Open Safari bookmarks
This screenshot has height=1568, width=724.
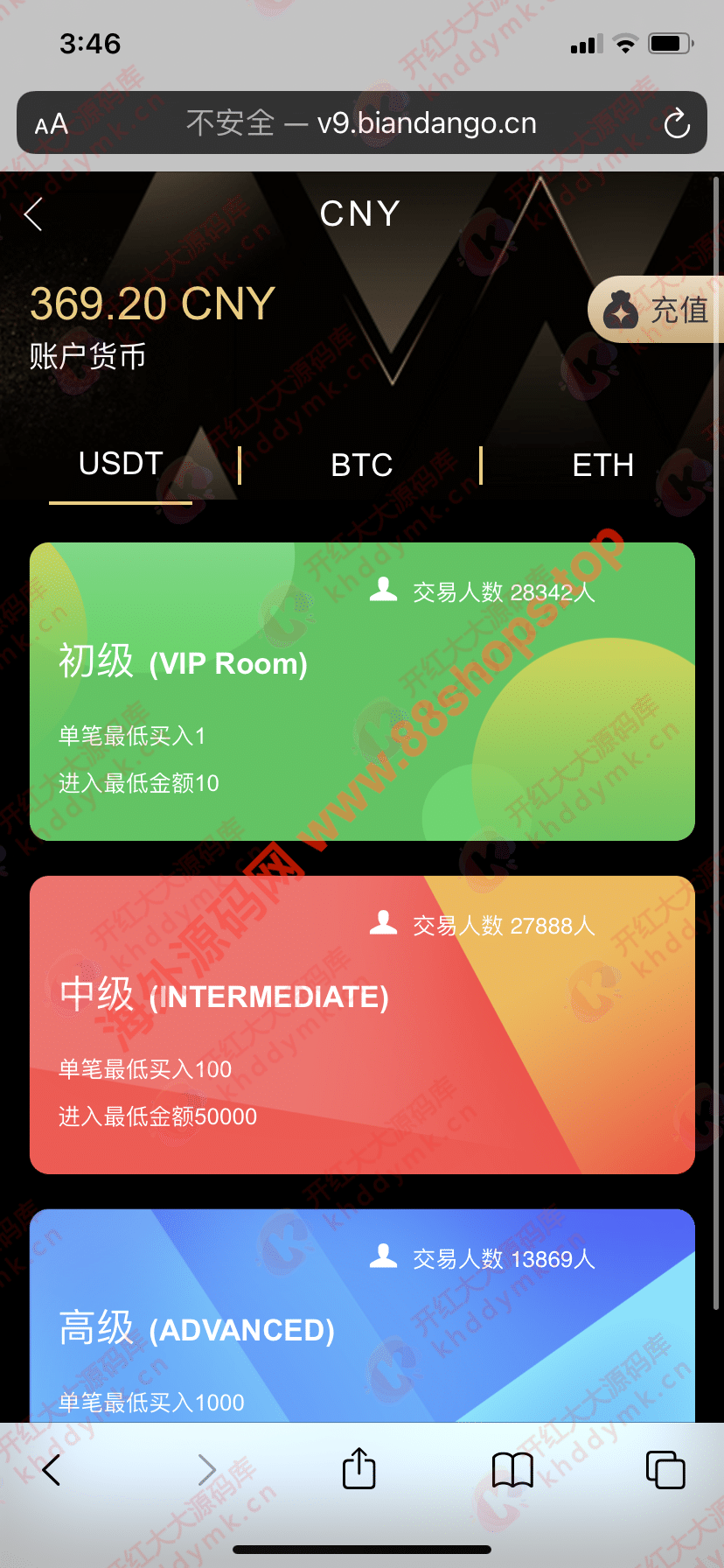[512, 1470]
